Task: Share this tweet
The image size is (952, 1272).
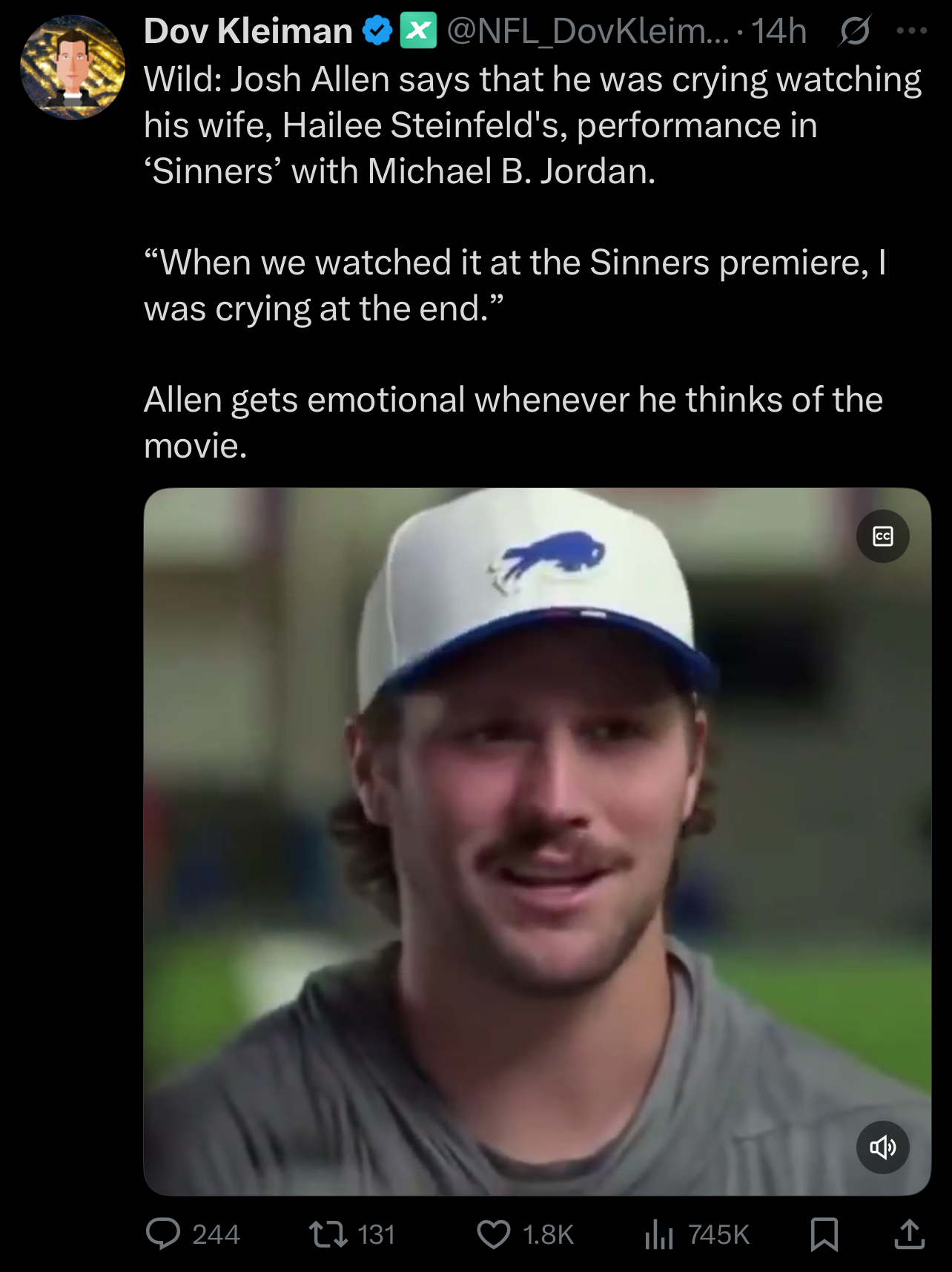Action: [x=909, y=1234]
